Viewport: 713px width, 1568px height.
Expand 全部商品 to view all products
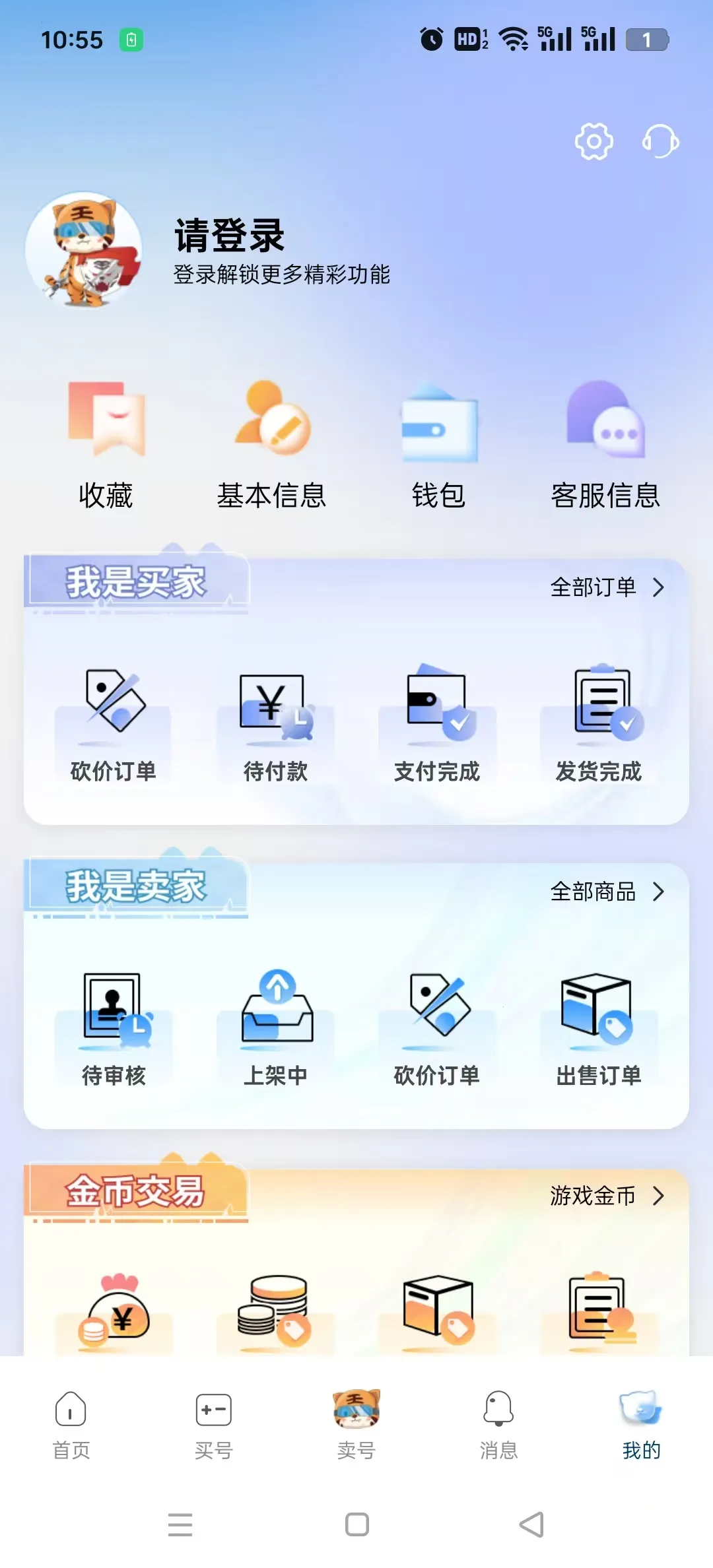604,892
